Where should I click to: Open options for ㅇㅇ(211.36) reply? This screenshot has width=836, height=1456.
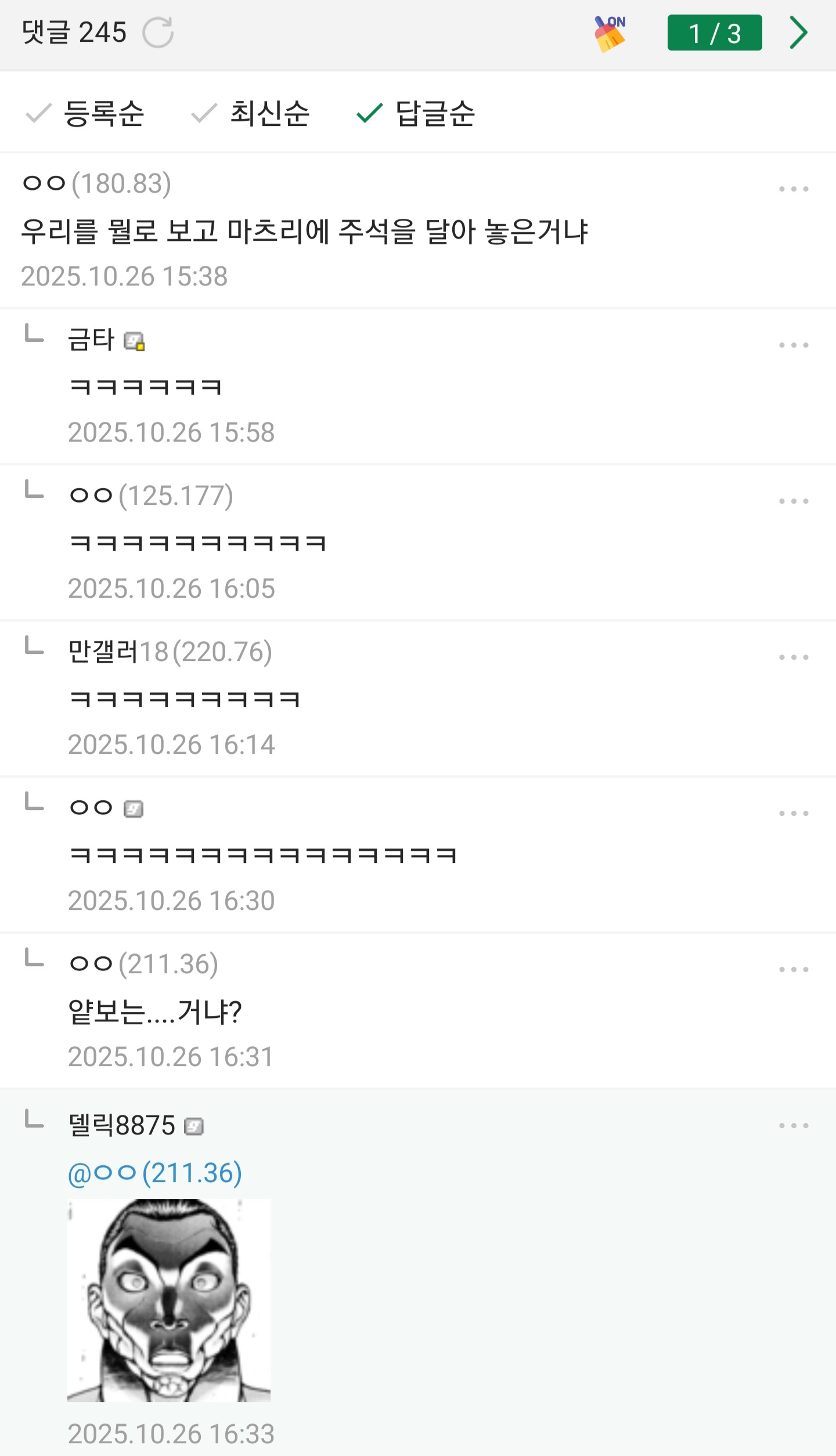pos(793,970)
